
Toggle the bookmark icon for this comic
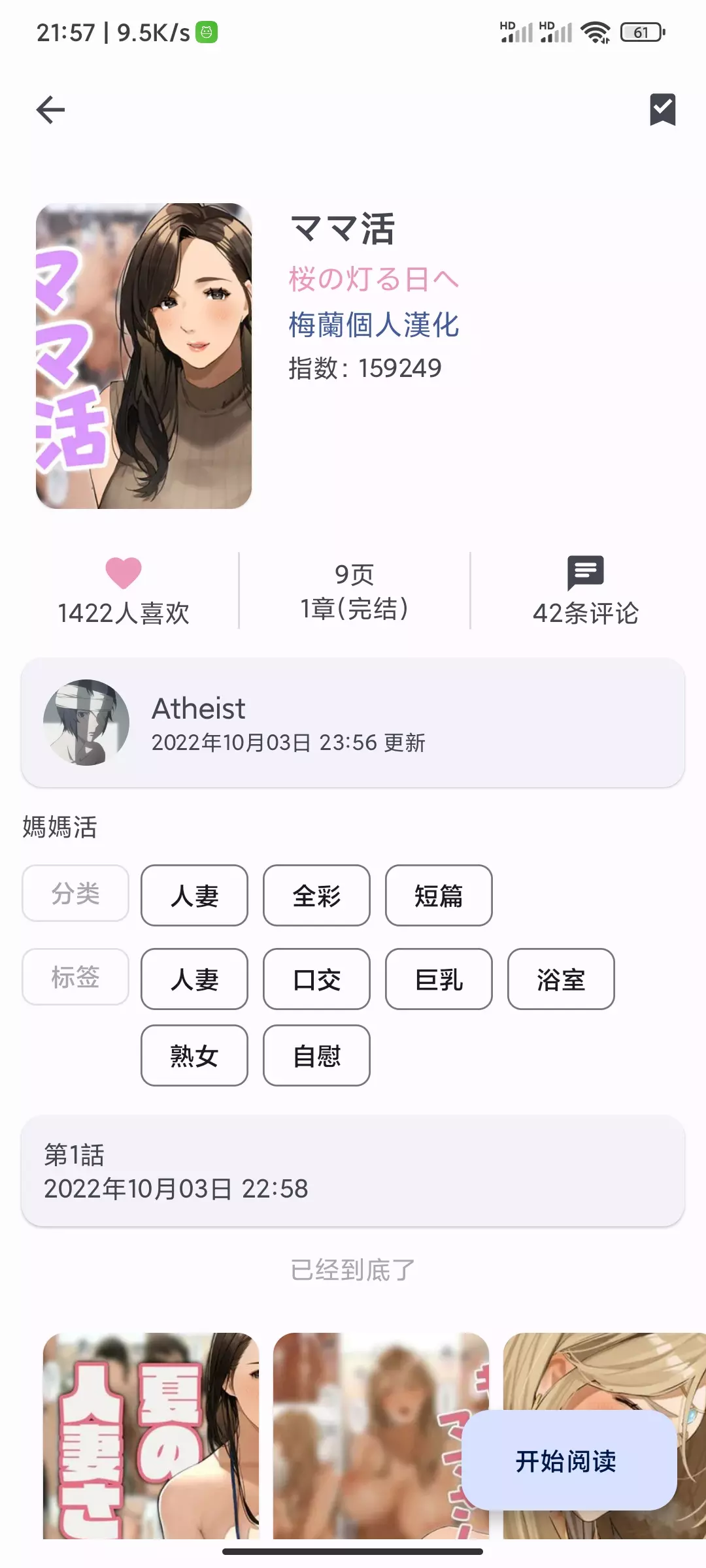click(662, 109)
